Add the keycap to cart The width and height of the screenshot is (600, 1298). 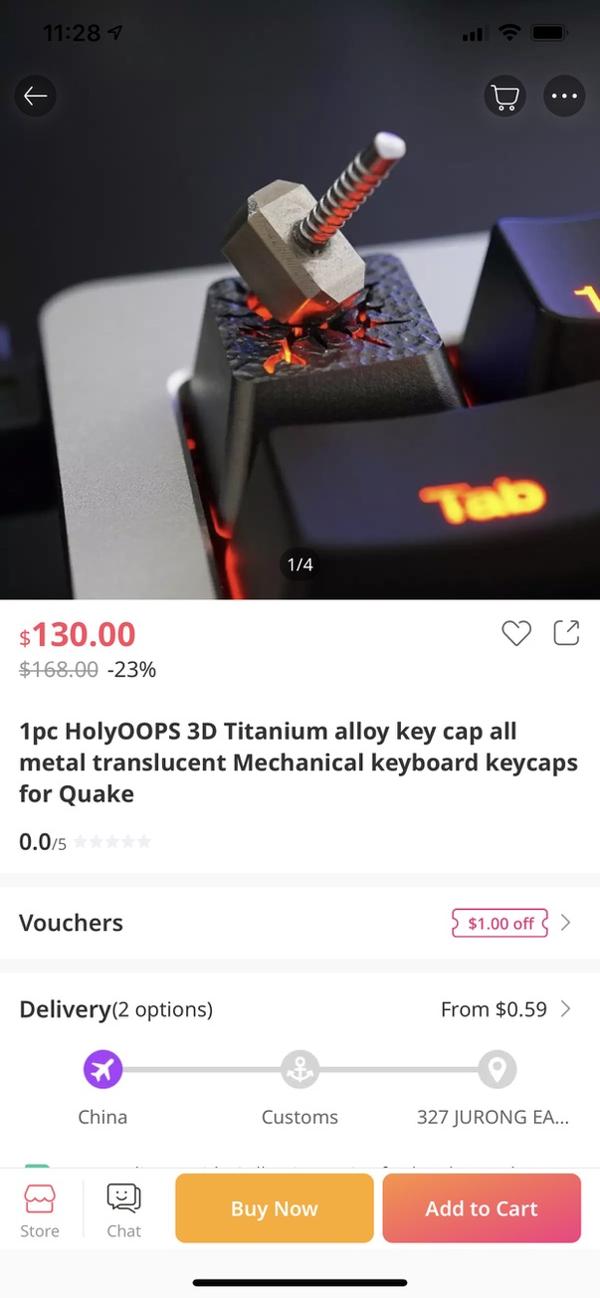click(x=481, y=1208)
